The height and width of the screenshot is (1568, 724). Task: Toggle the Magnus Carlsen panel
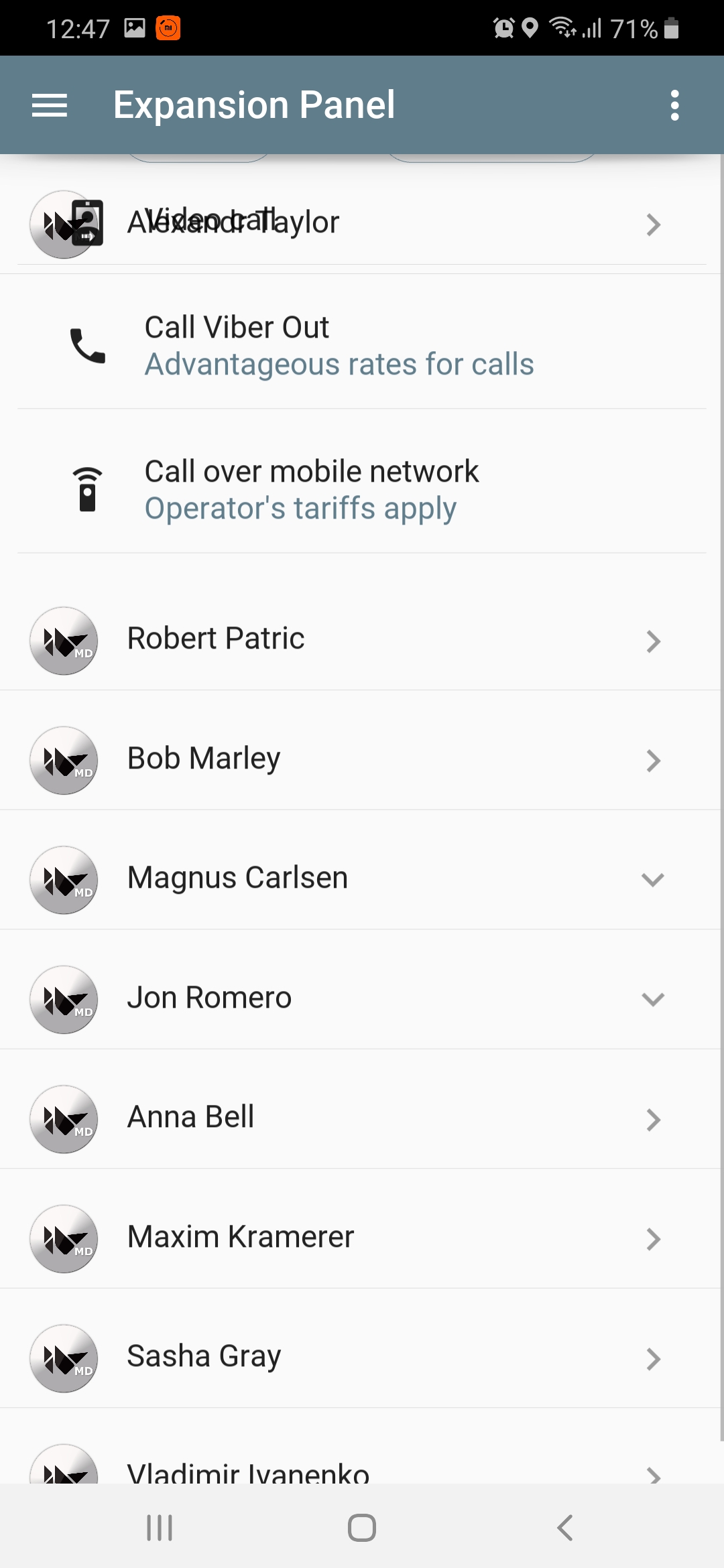[362, 879]
